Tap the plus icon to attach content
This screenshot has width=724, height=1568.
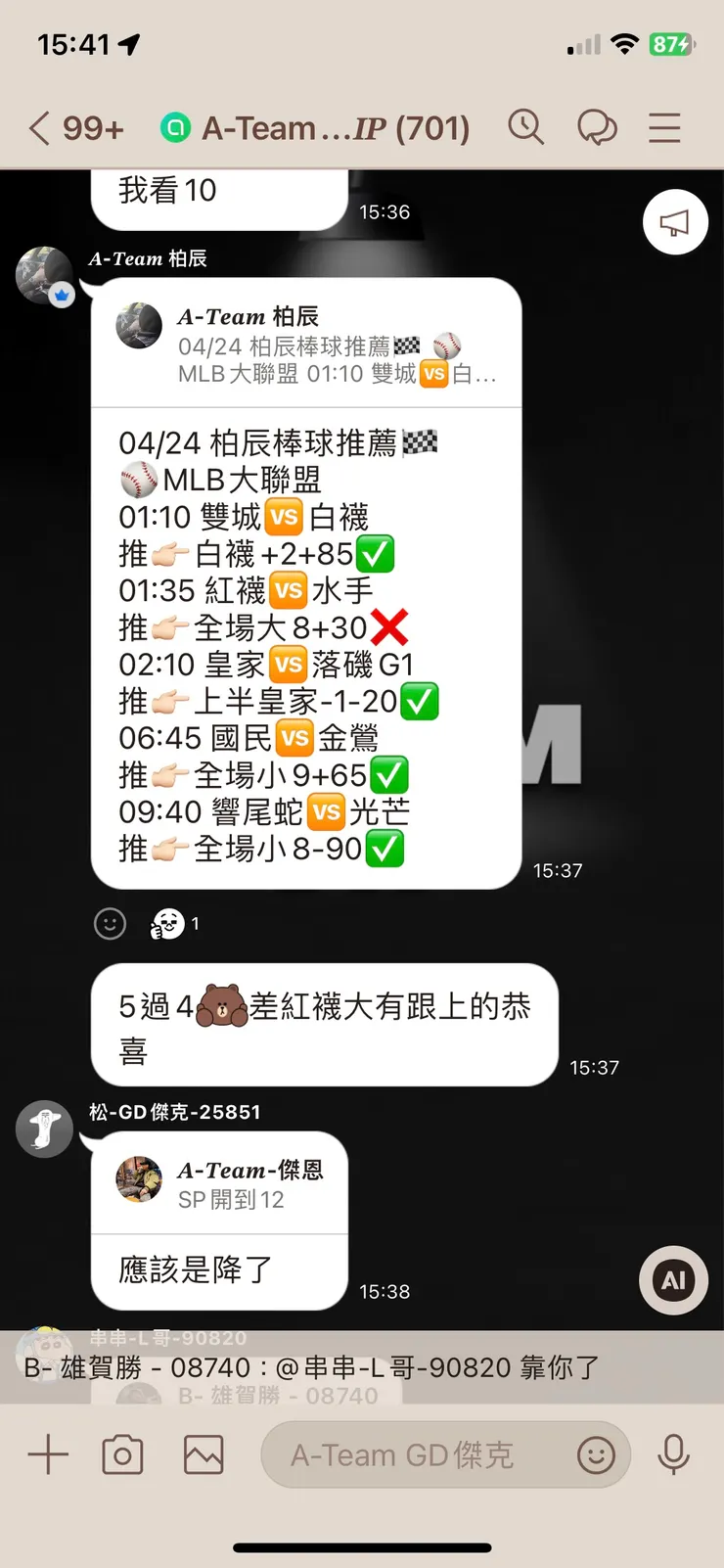coord(46,1454)
